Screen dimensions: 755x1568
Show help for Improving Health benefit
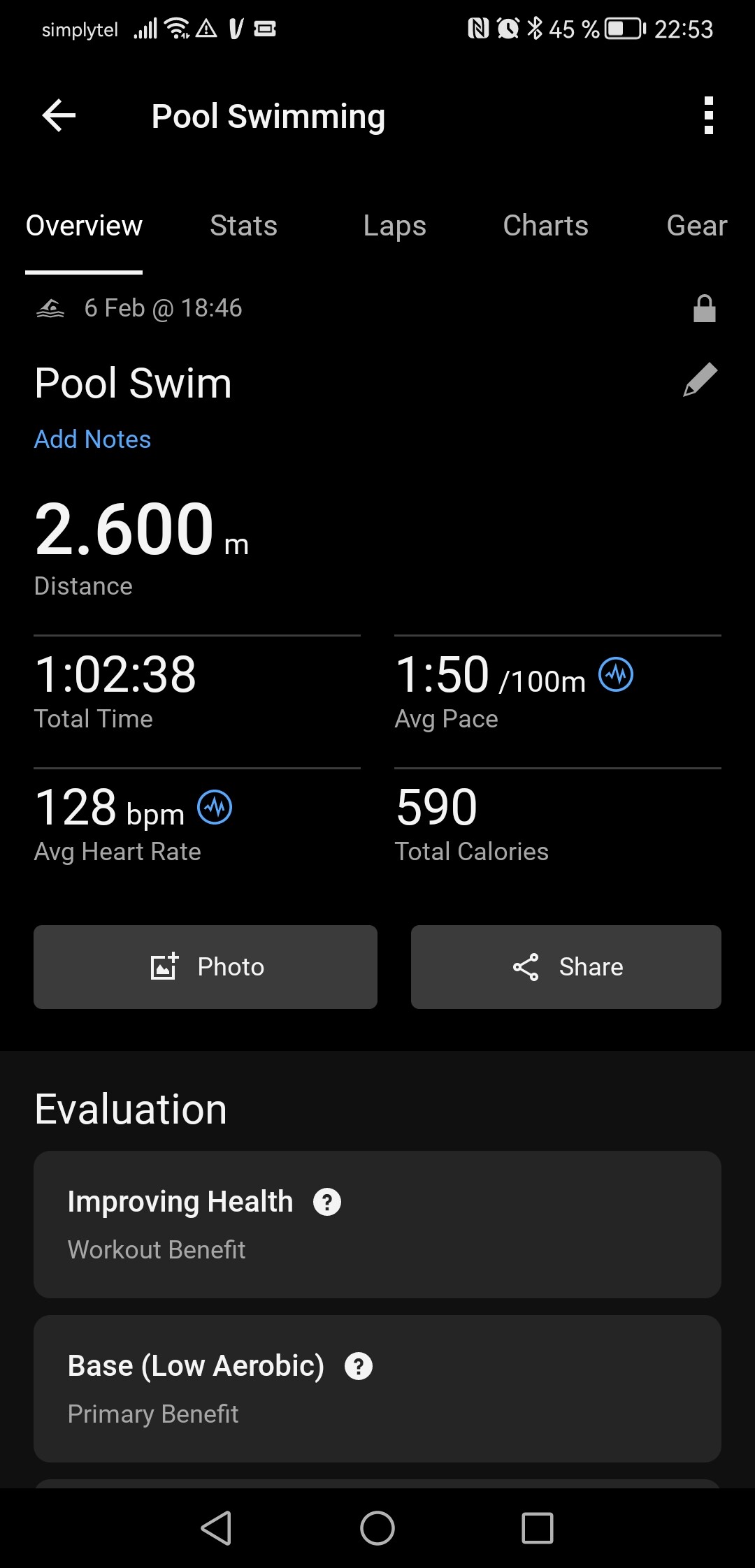click(x=326, y=1202)
